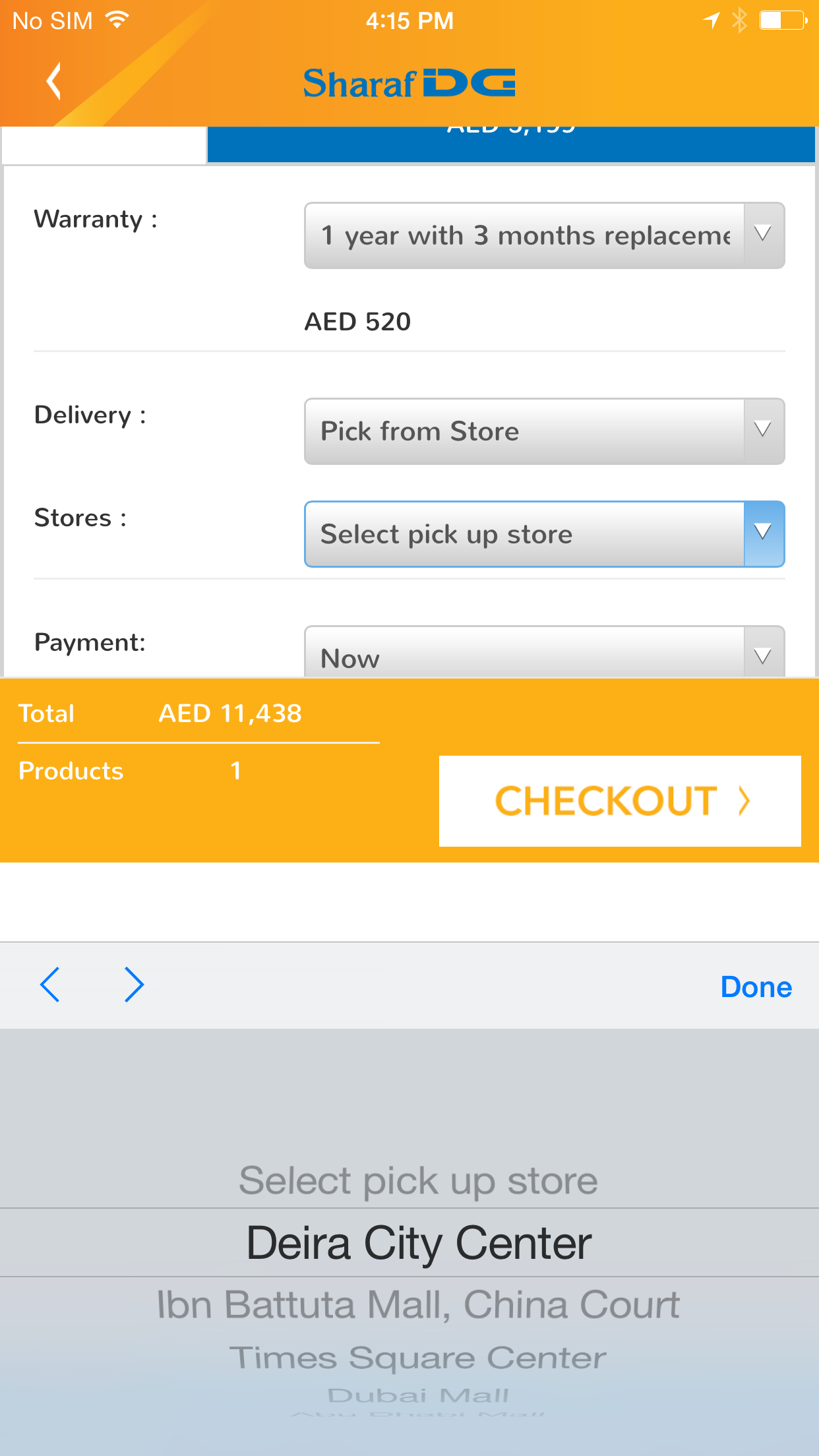
Task: Proceed to Checkout
Action: tap(620, 801)
